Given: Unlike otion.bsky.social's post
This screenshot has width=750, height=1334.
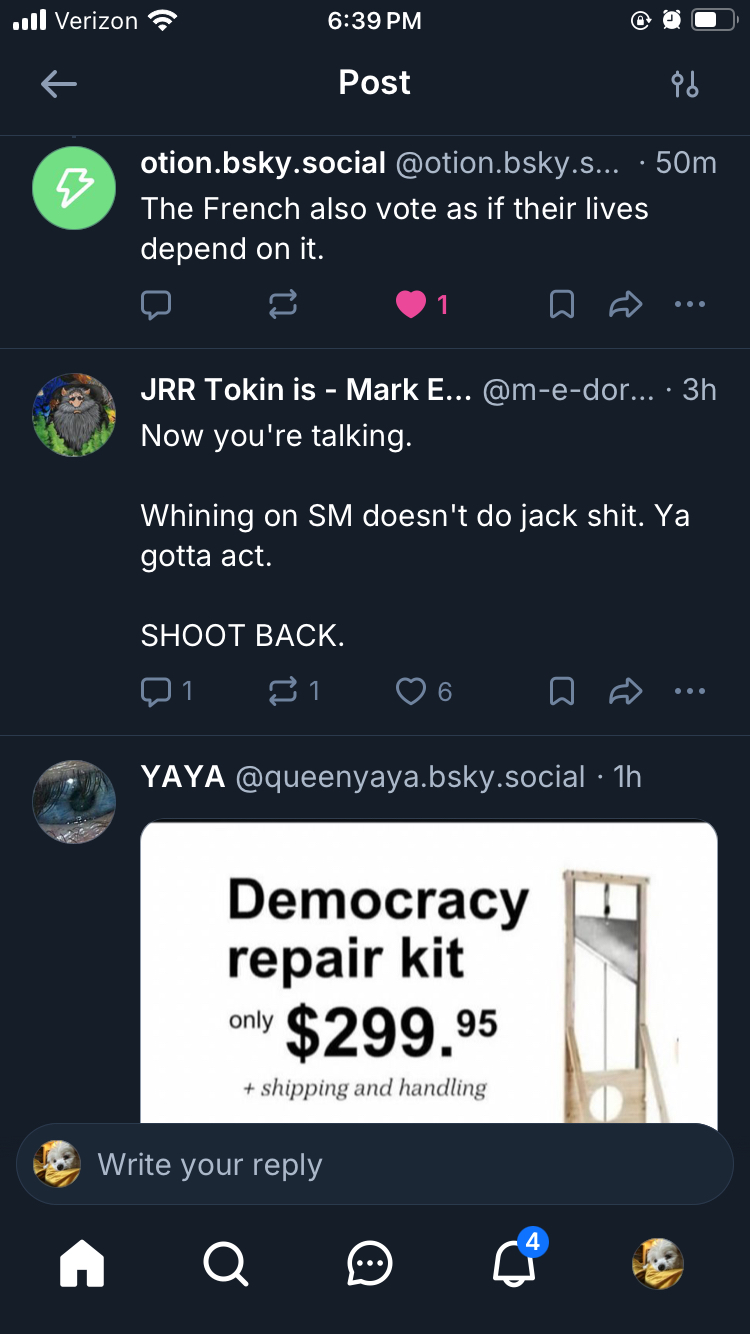Looking at the screenshot, I should pos(411,304).
